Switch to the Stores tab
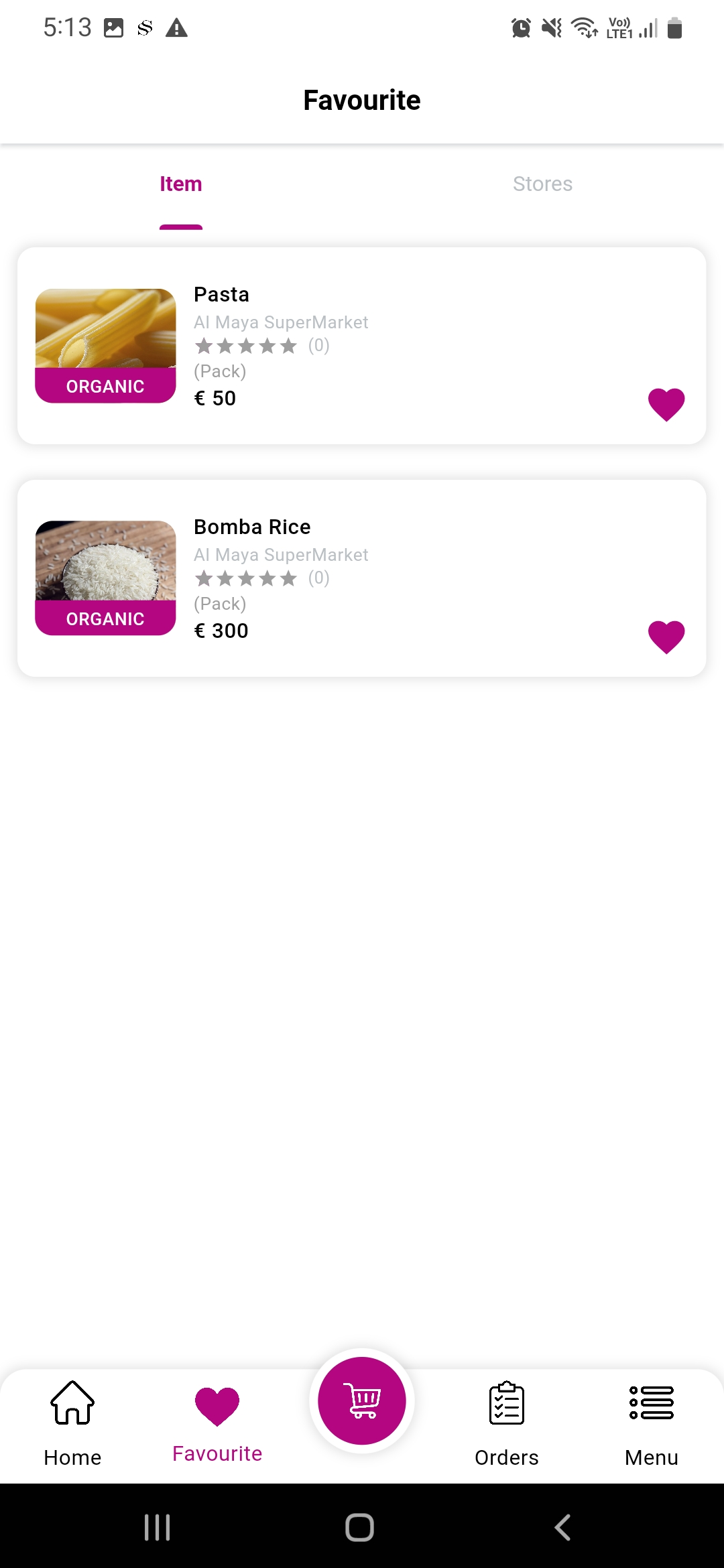This screenshot has height=1568, width=724. pyautogui.click(x=542, y=184)
